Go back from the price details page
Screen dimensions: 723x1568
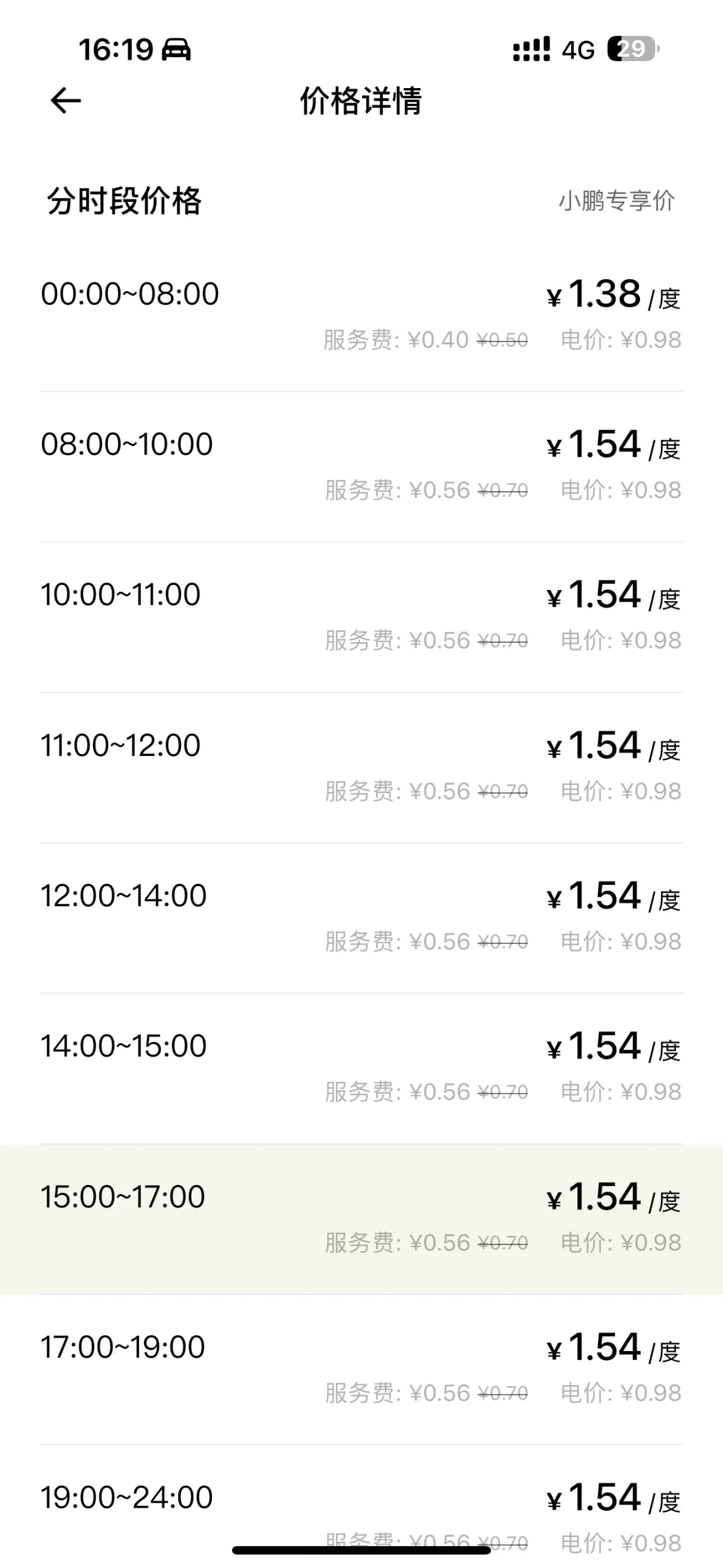coord(65,101)
